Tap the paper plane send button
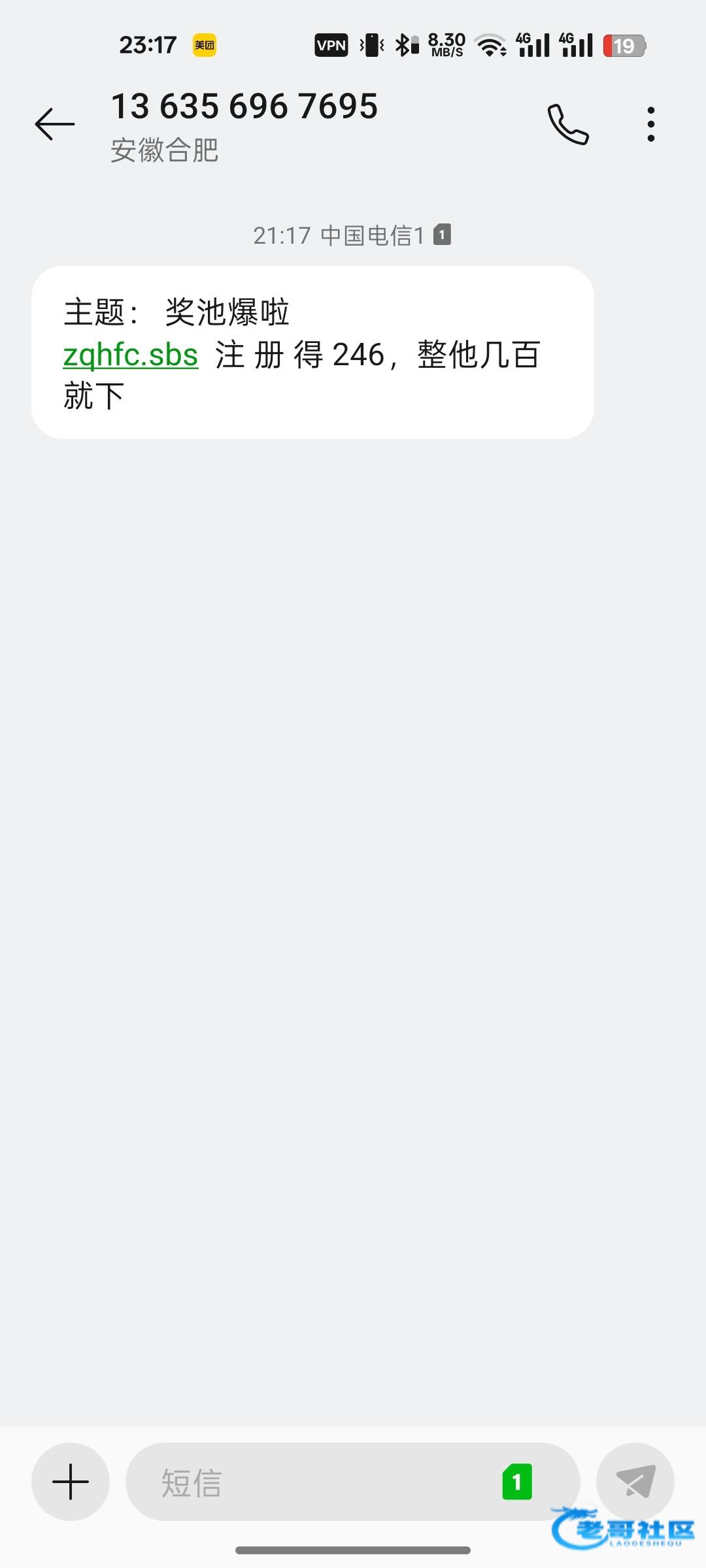706x1568 pixels. pos(635,1481)
